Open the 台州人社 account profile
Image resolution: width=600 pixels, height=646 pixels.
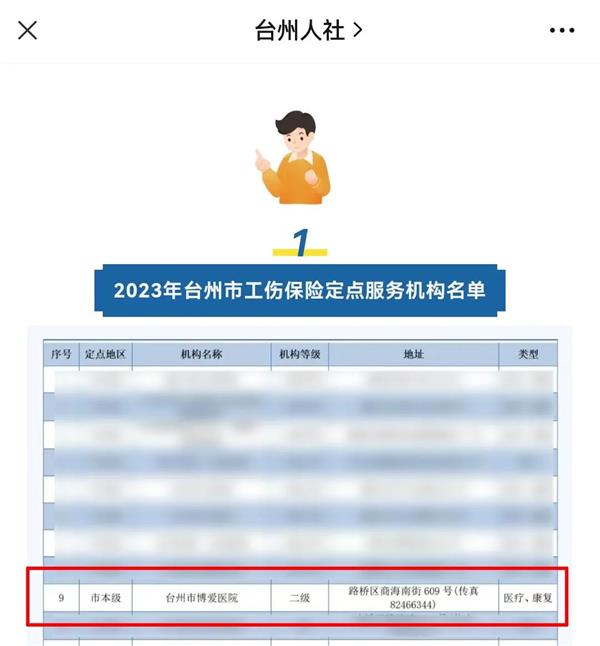(308, 30)
